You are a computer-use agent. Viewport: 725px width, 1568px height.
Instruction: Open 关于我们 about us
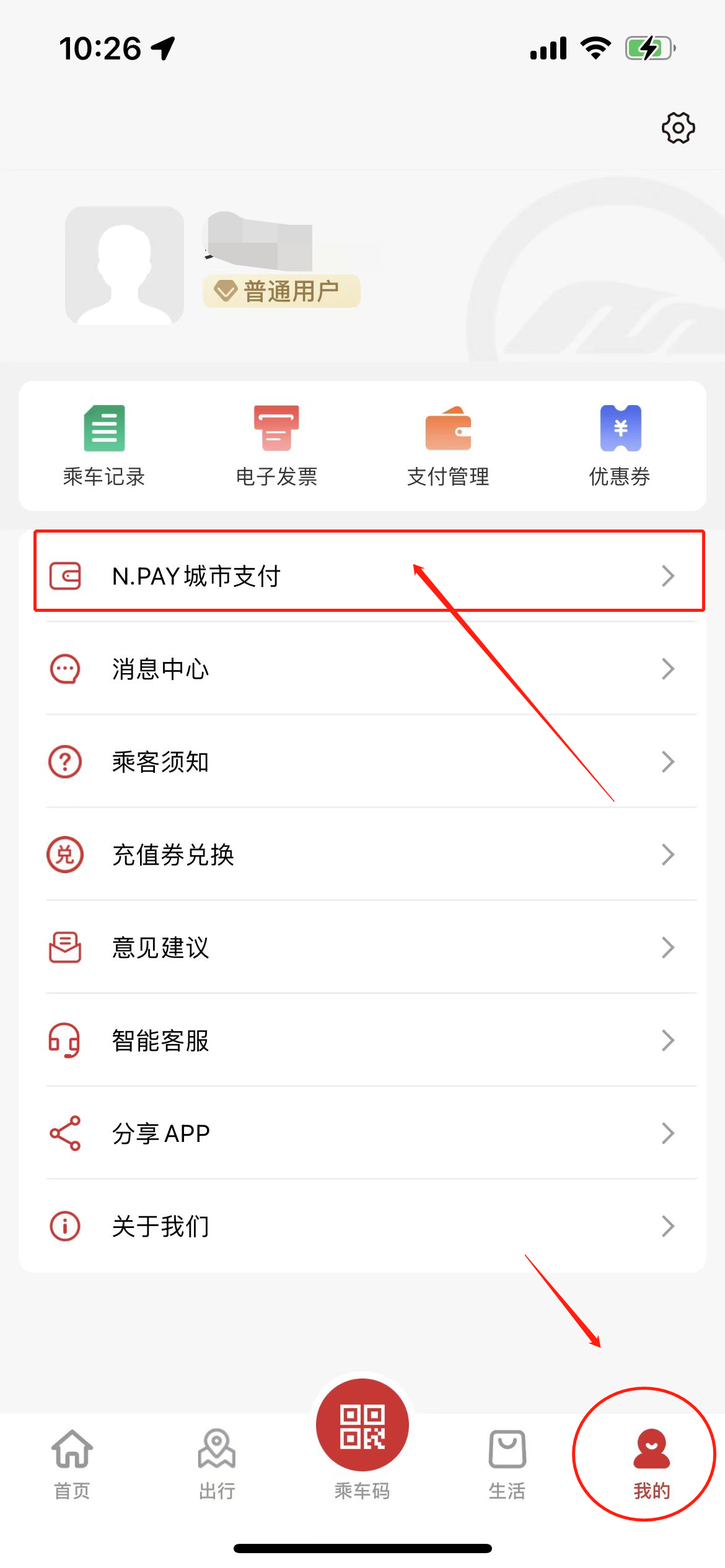(362, 1226)
